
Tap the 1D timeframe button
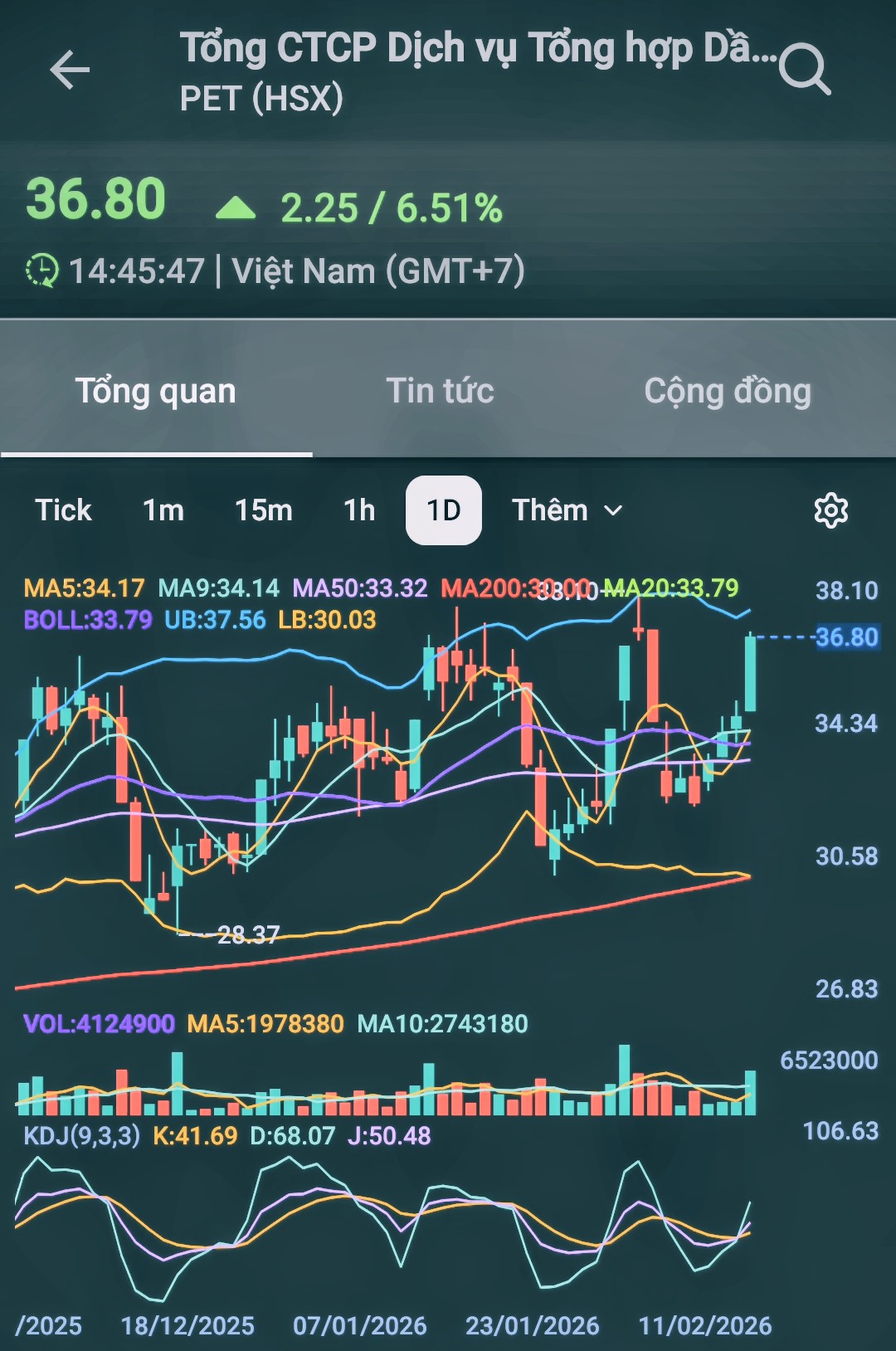point(444,510)
